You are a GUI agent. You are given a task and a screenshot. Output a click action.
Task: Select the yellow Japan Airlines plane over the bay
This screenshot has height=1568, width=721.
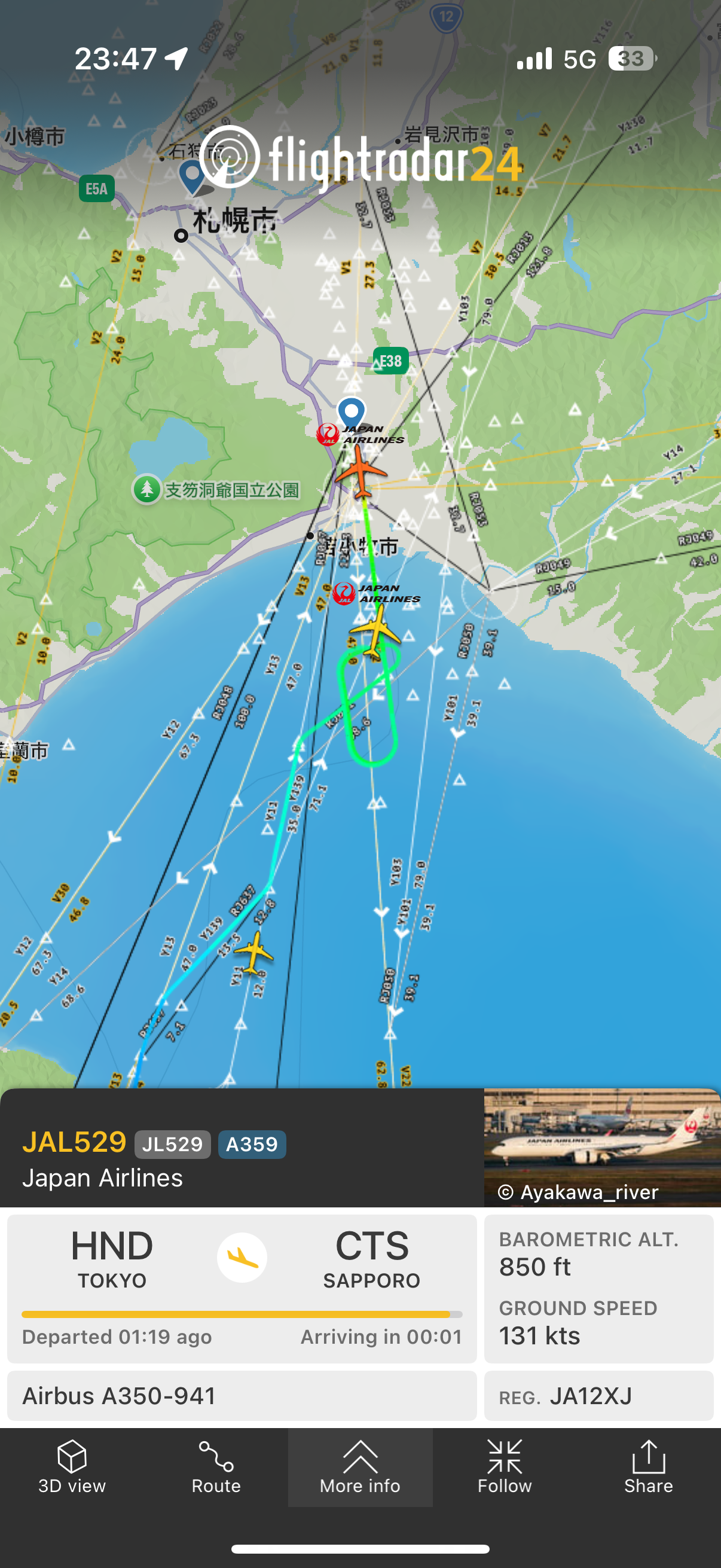coord(375,630)
